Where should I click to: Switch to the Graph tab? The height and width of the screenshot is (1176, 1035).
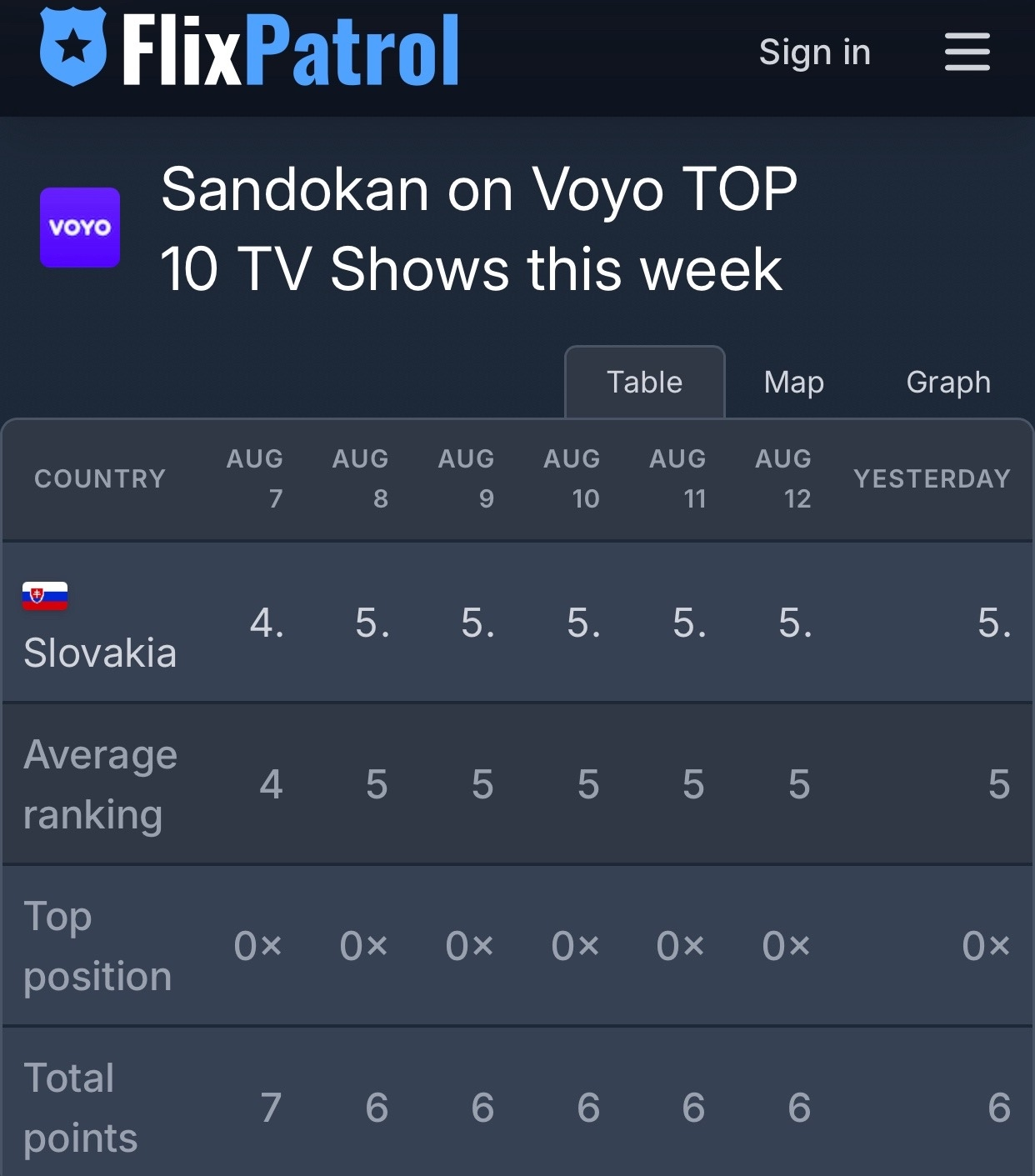tap(948, 383)
